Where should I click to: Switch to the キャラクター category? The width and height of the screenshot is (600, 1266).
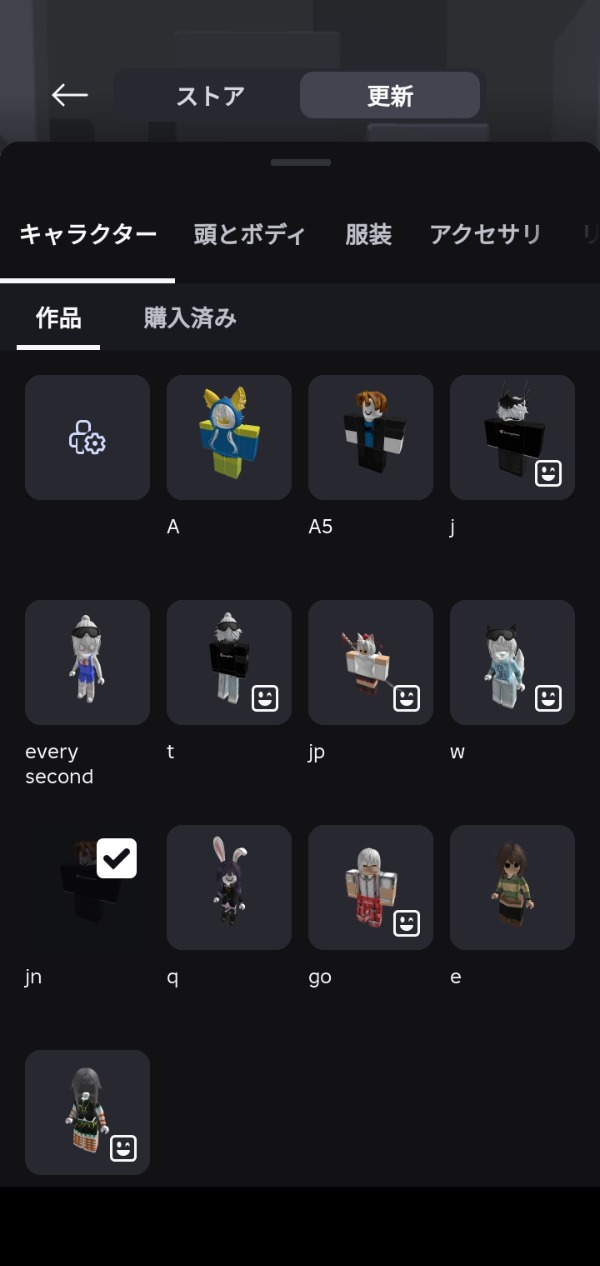click(x=88, y=235)
